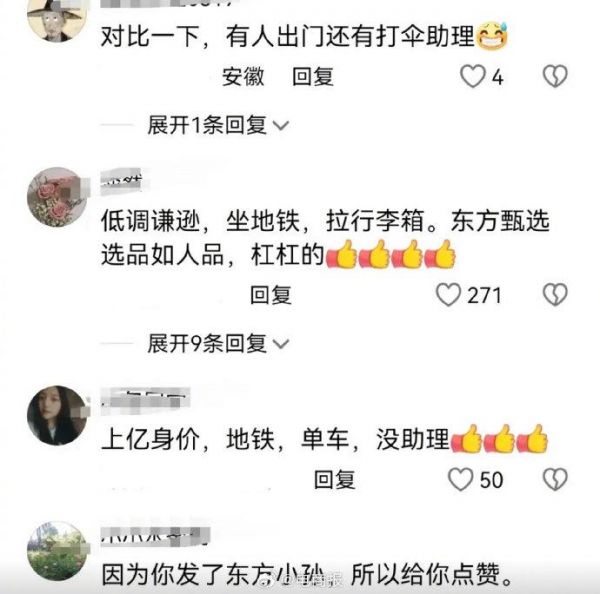
Task: Dislike the 上亿身价 comment
Action: (555, 480)
